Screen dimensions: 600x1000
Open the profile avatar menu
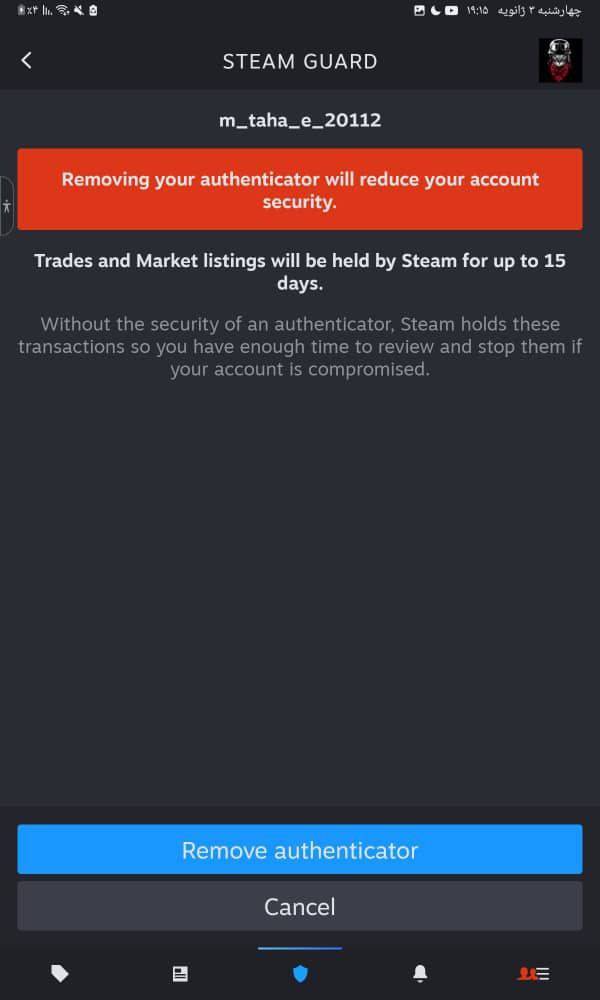tap(560, 60)
